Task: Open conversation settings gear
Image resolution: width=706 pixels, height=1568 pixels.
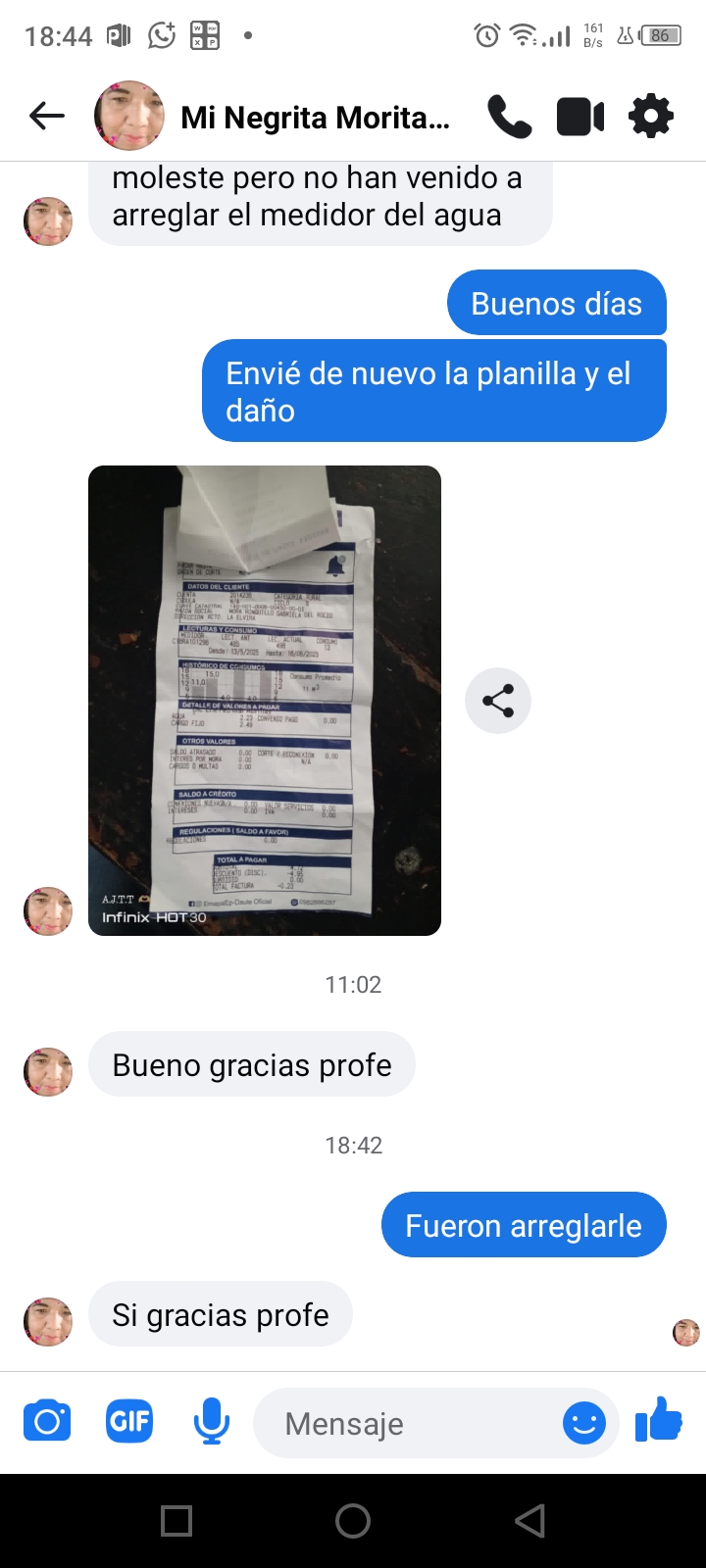Action: coord(651,117)
